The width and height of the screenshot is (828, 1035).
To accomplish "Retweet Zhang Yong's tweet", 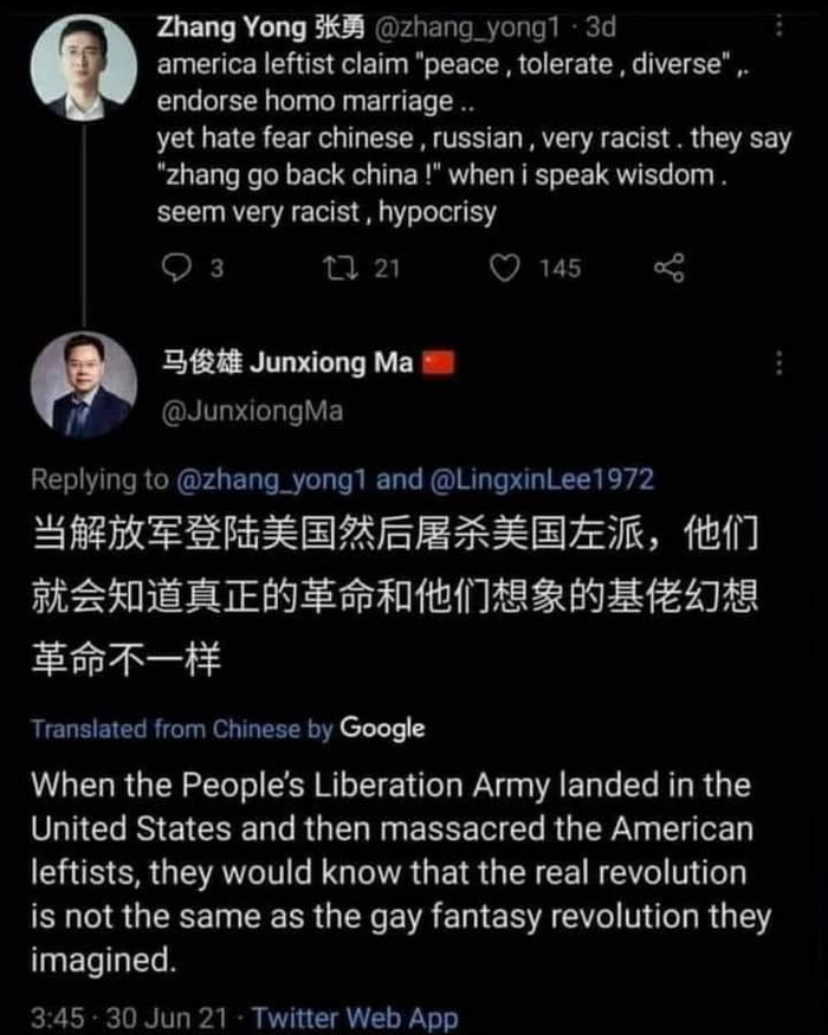I will click(329, 267).
